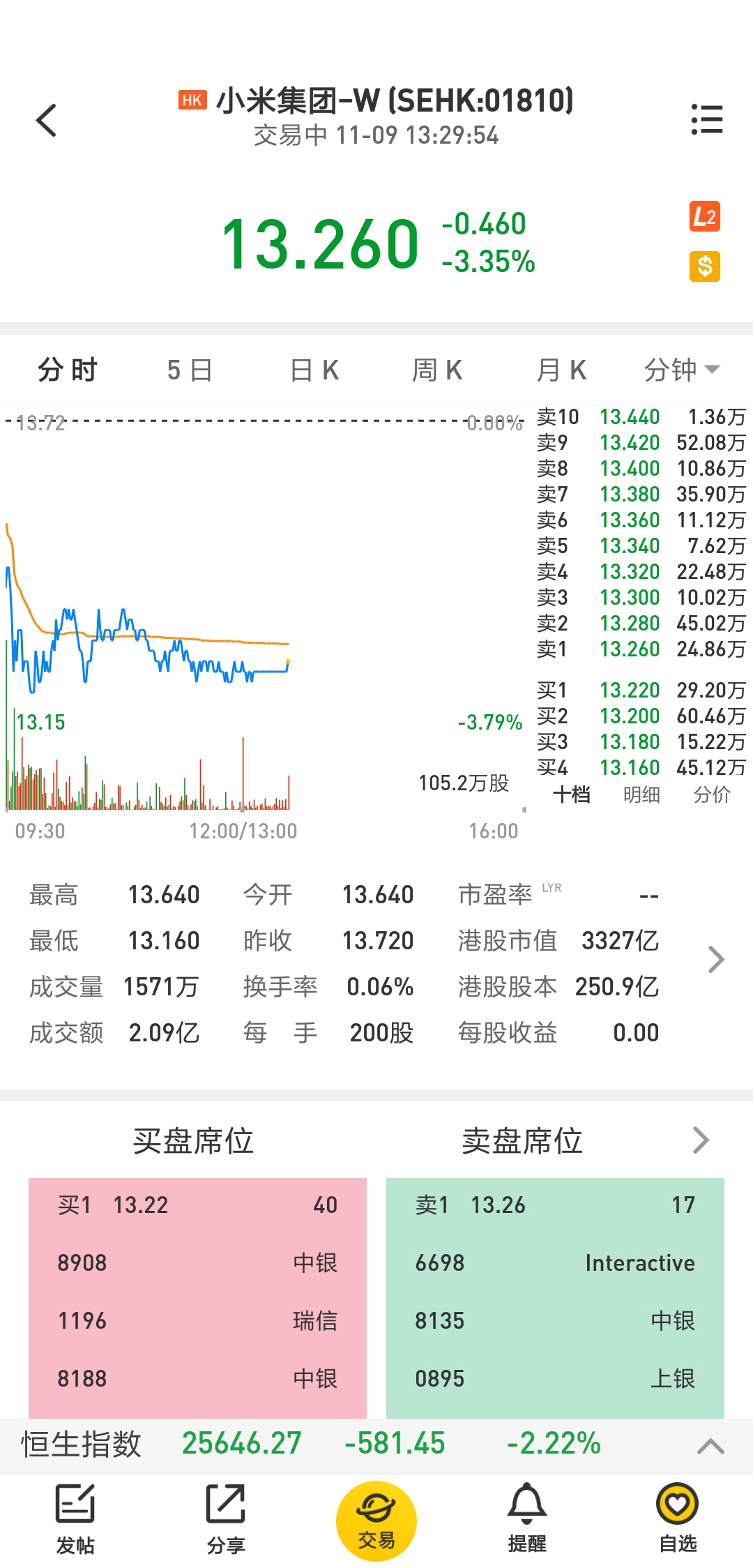Select the 分价 order book tab
This screenshot has height=1568, width=753.
[x=712, y=794]
